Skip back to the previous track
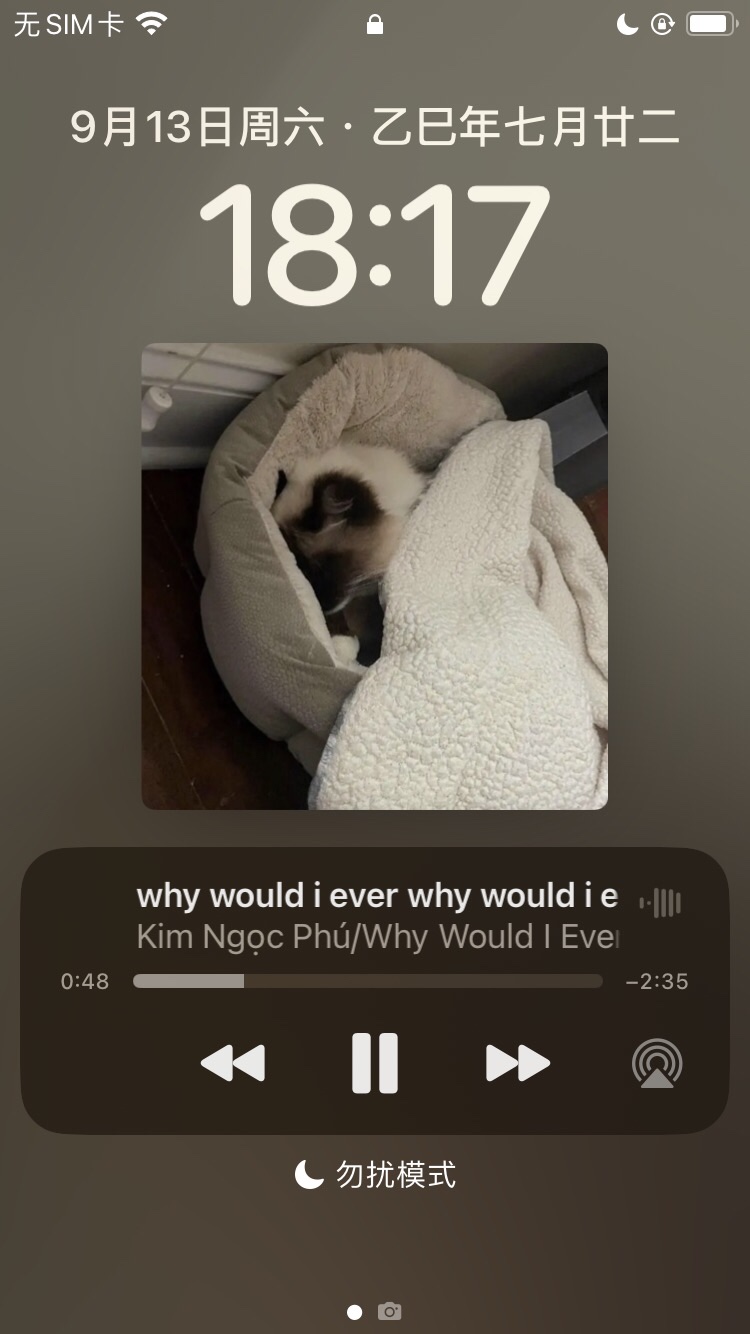Viewport: 750px width, 1334px height. [x=233, y=1063]
